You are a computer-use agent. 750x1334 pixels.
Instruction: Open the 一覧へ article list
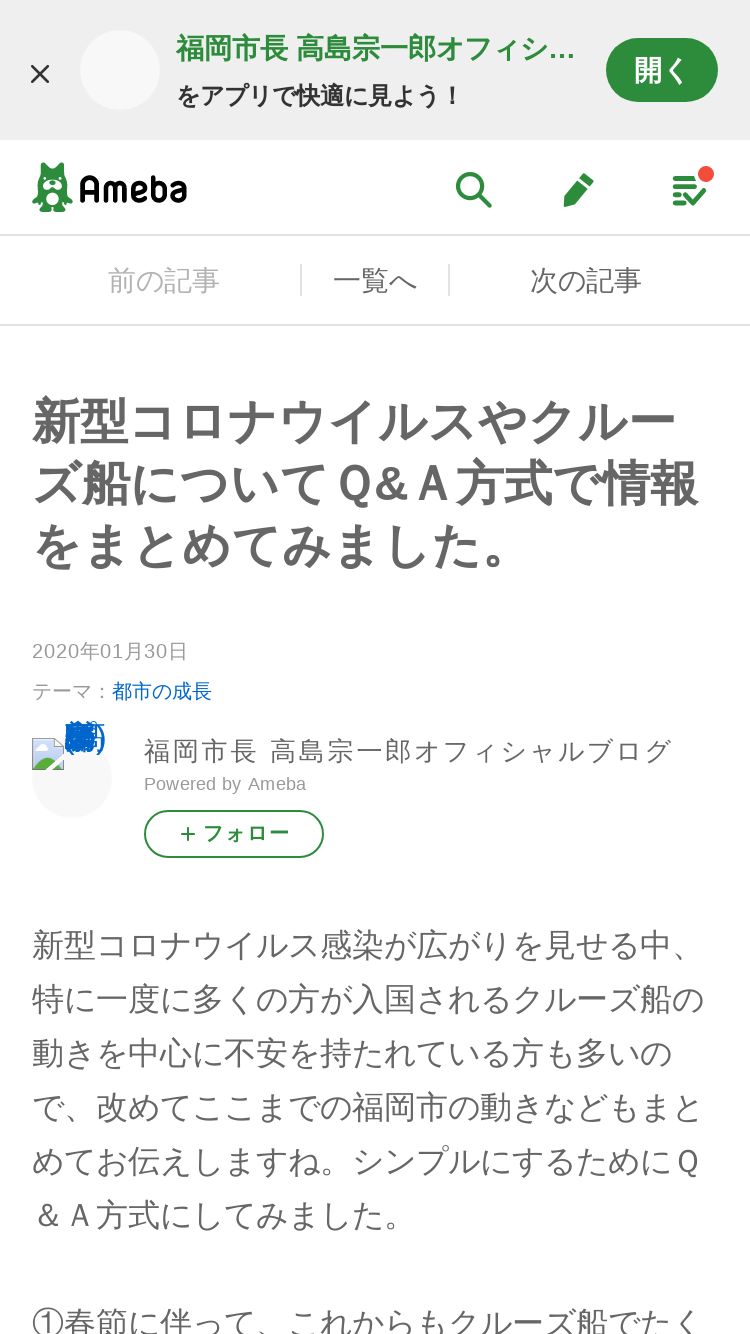click(375, 281)
